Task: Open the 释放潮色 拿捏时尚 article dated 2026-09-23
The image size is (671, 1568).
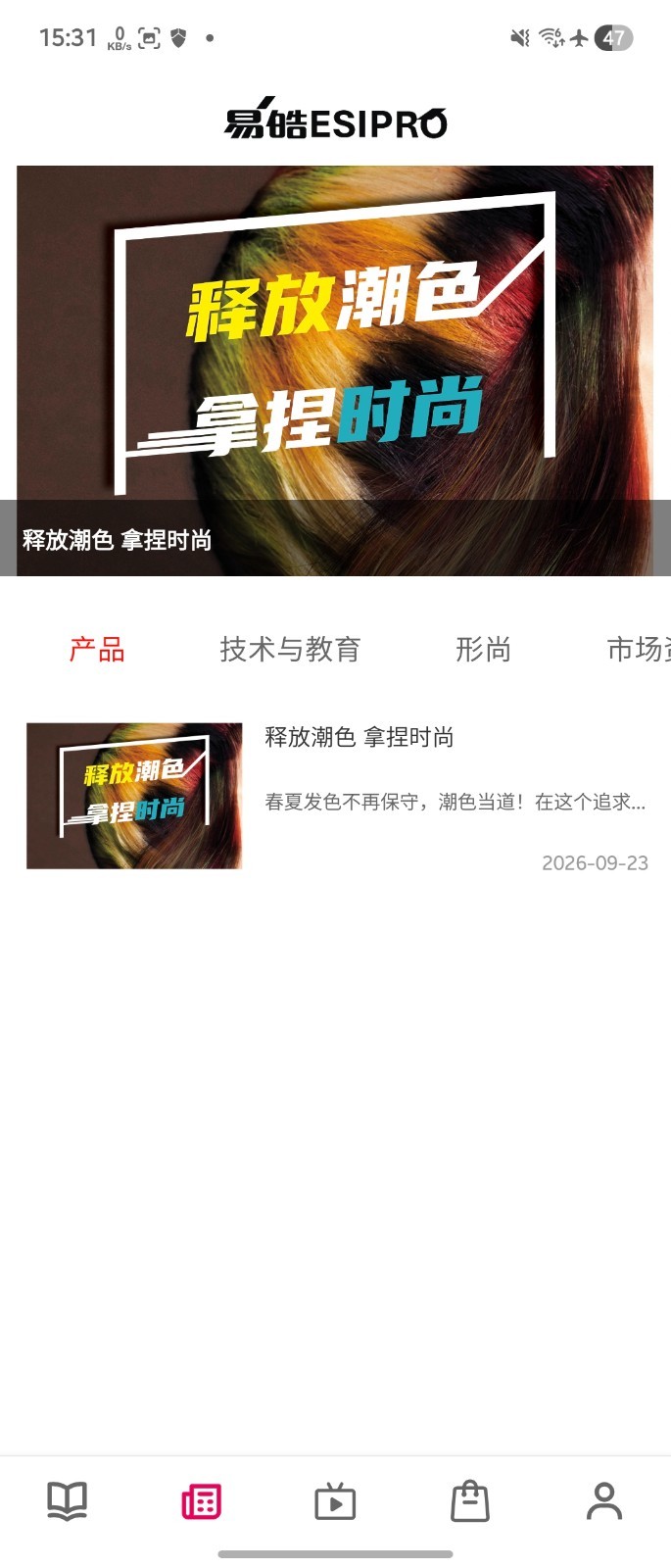Action: tap(335, 796)
